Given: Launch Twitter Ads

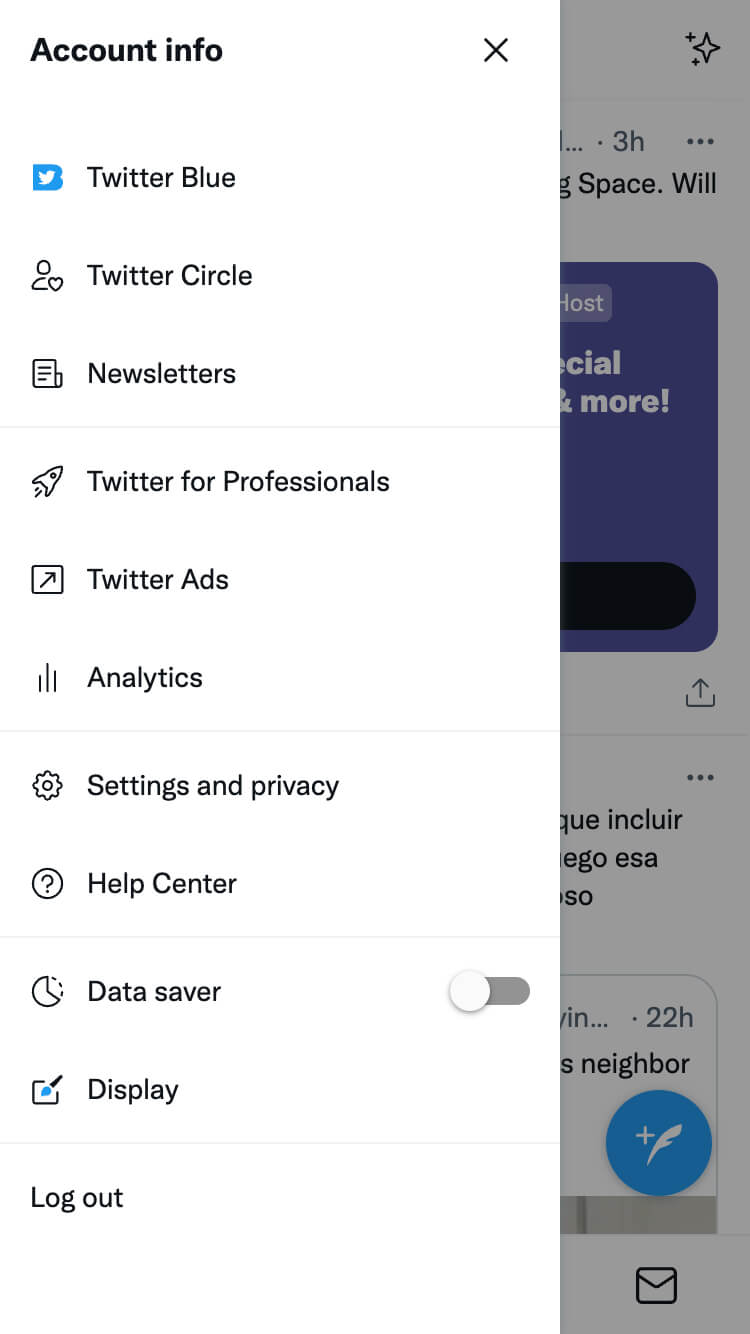Looking at the screenshot, I should 157,580.
